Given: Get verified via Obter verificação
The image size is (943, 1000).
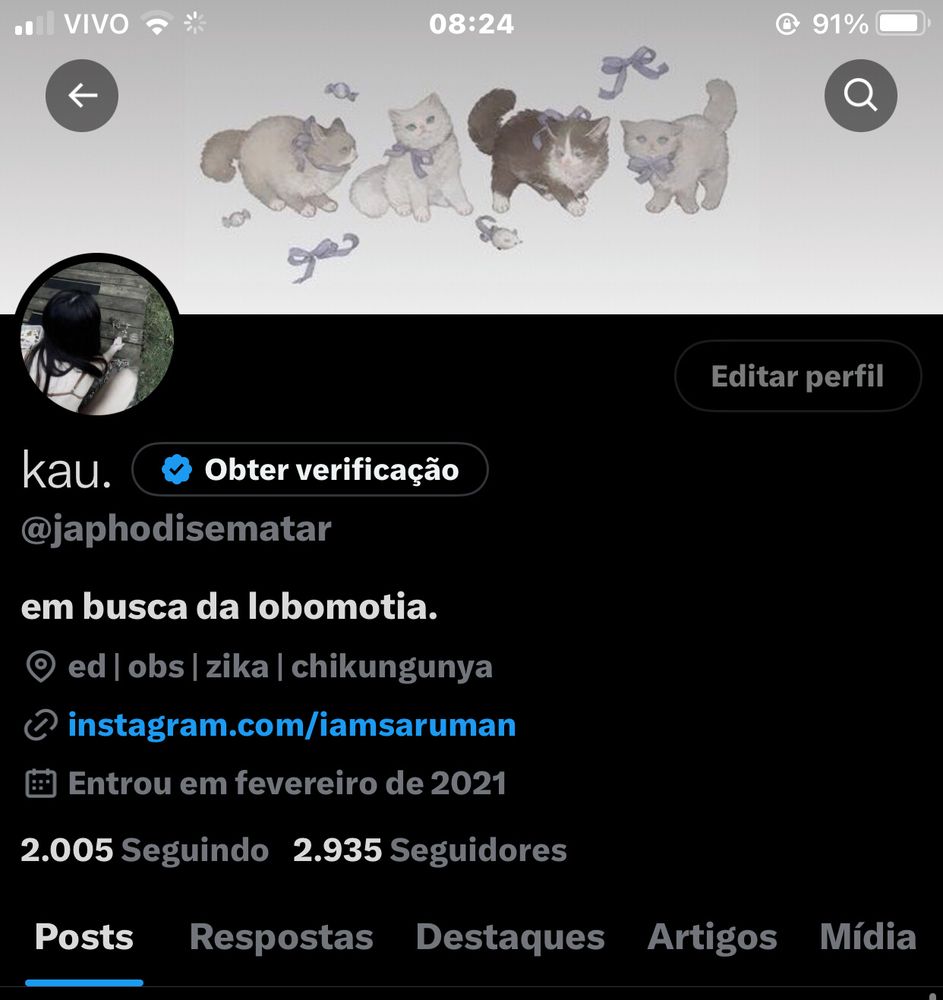Looking at the screenshot, I should [x=310, y=470].
